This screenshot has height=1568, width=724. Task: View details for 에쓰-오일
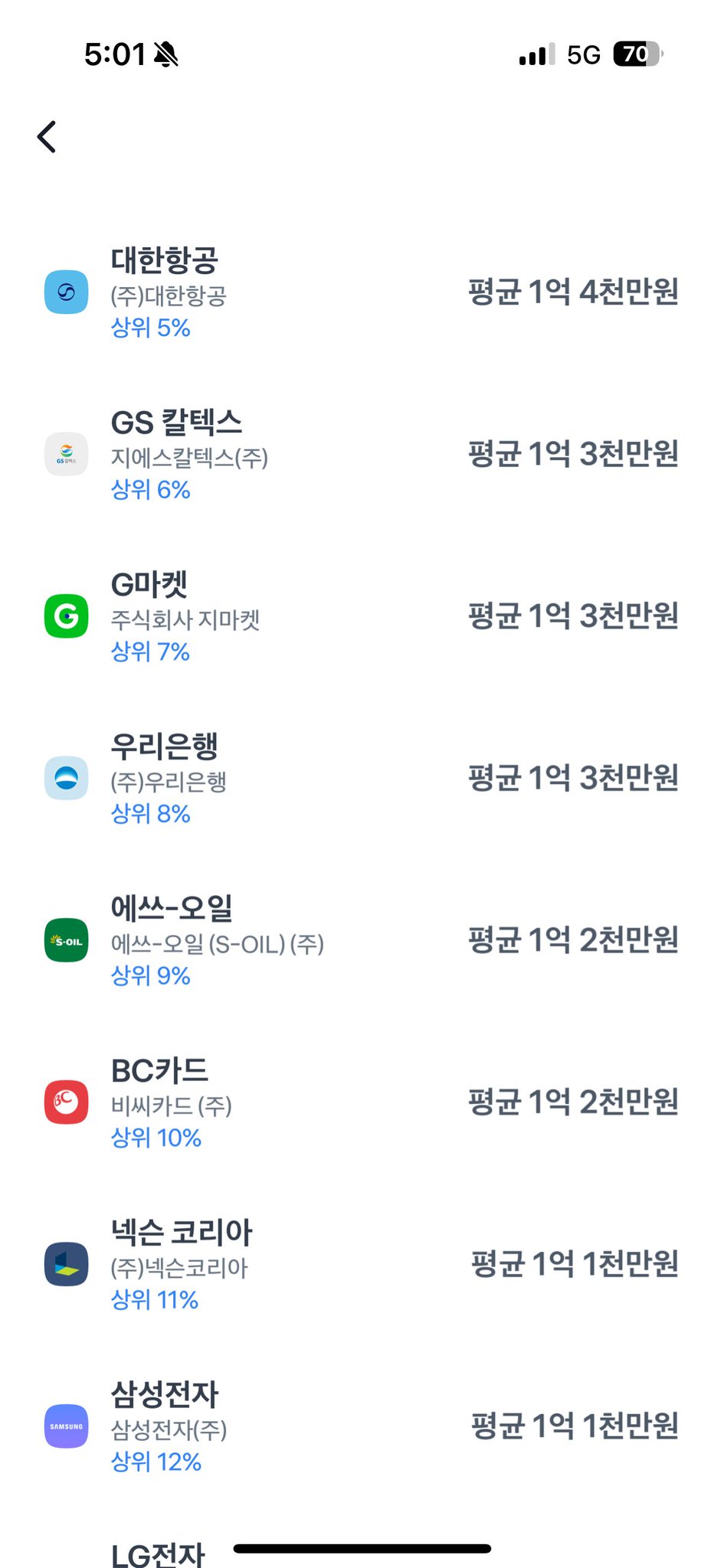[362, 940]
